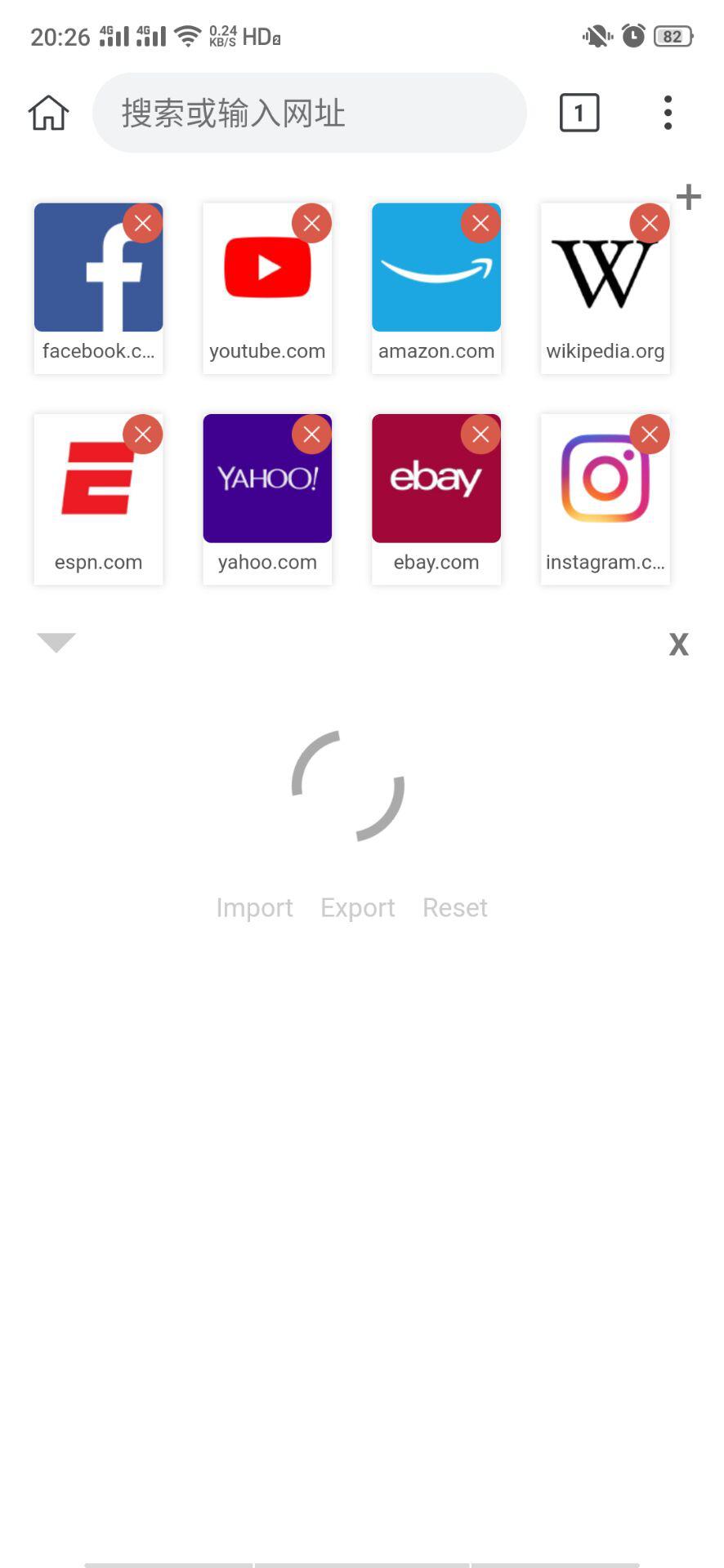The image size is (724, 1568).
Task: Reset shortcuts to default
Action: [x=454, y=907]
